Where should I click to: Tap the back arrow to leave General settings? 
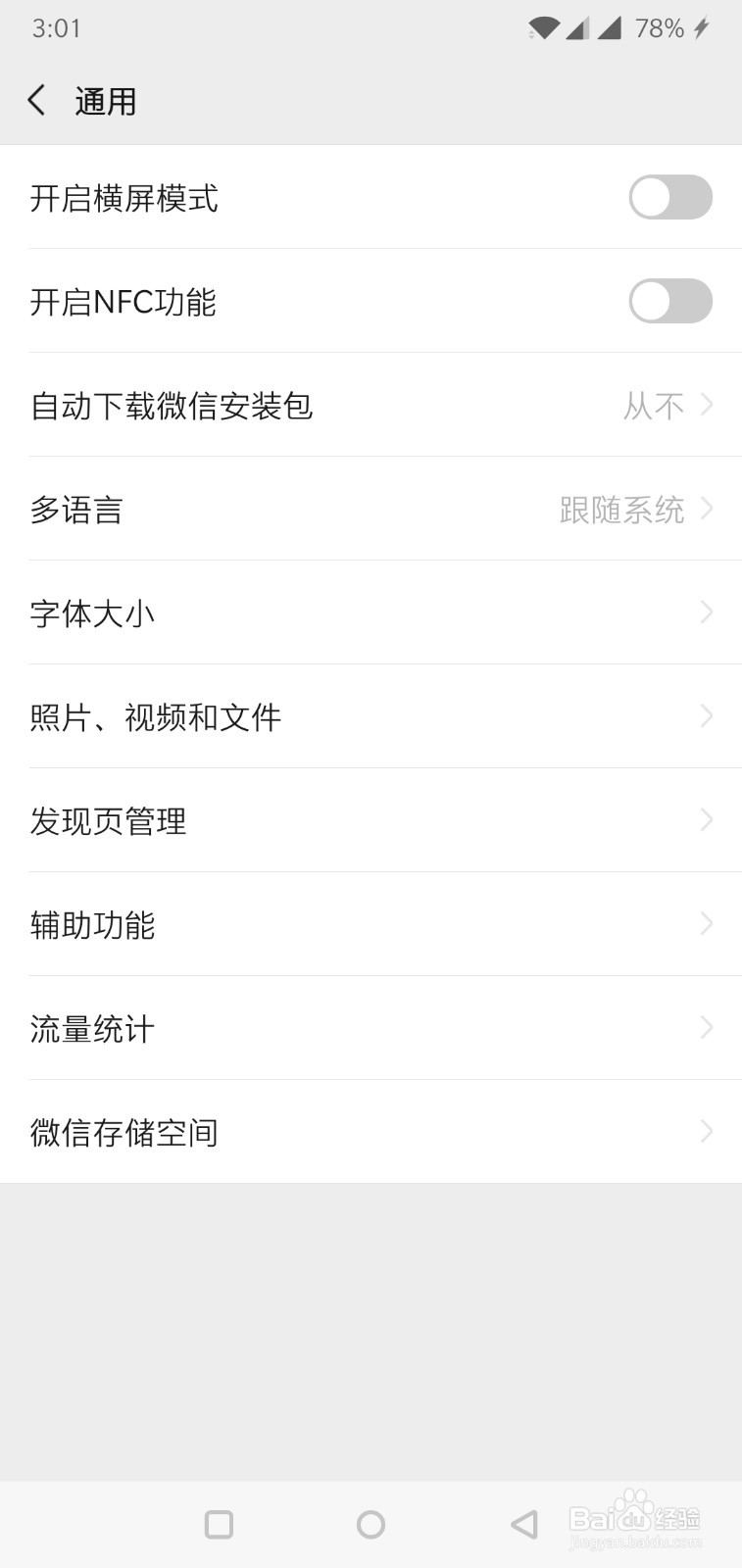click(x=36, y=100)
